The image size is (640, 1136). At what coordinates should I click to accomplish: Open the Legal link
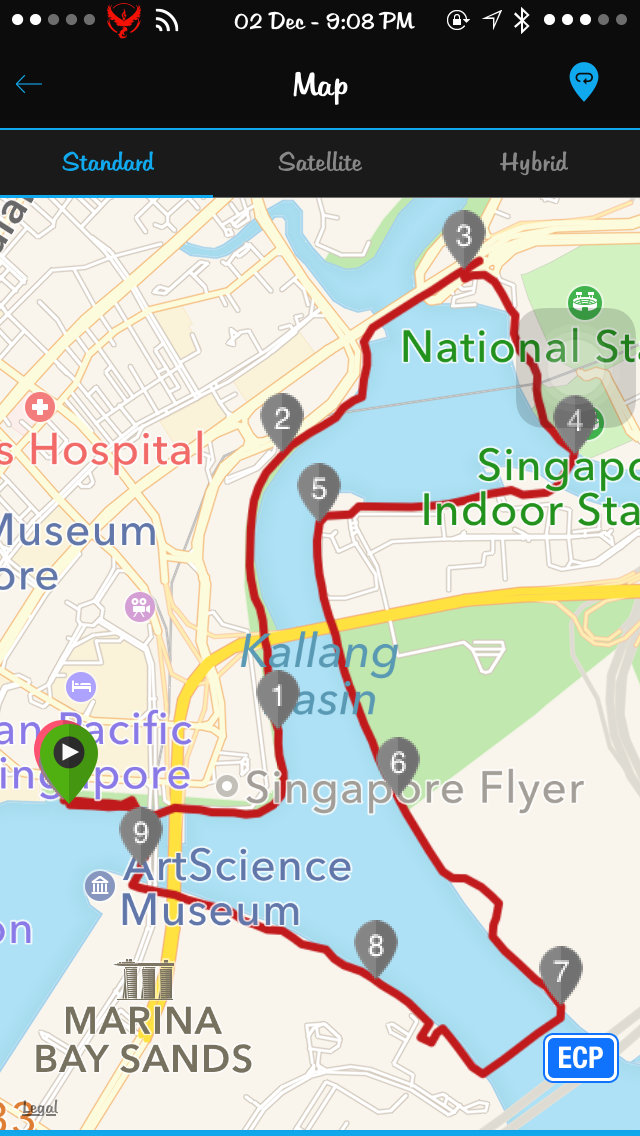[x=39, y=1107]
